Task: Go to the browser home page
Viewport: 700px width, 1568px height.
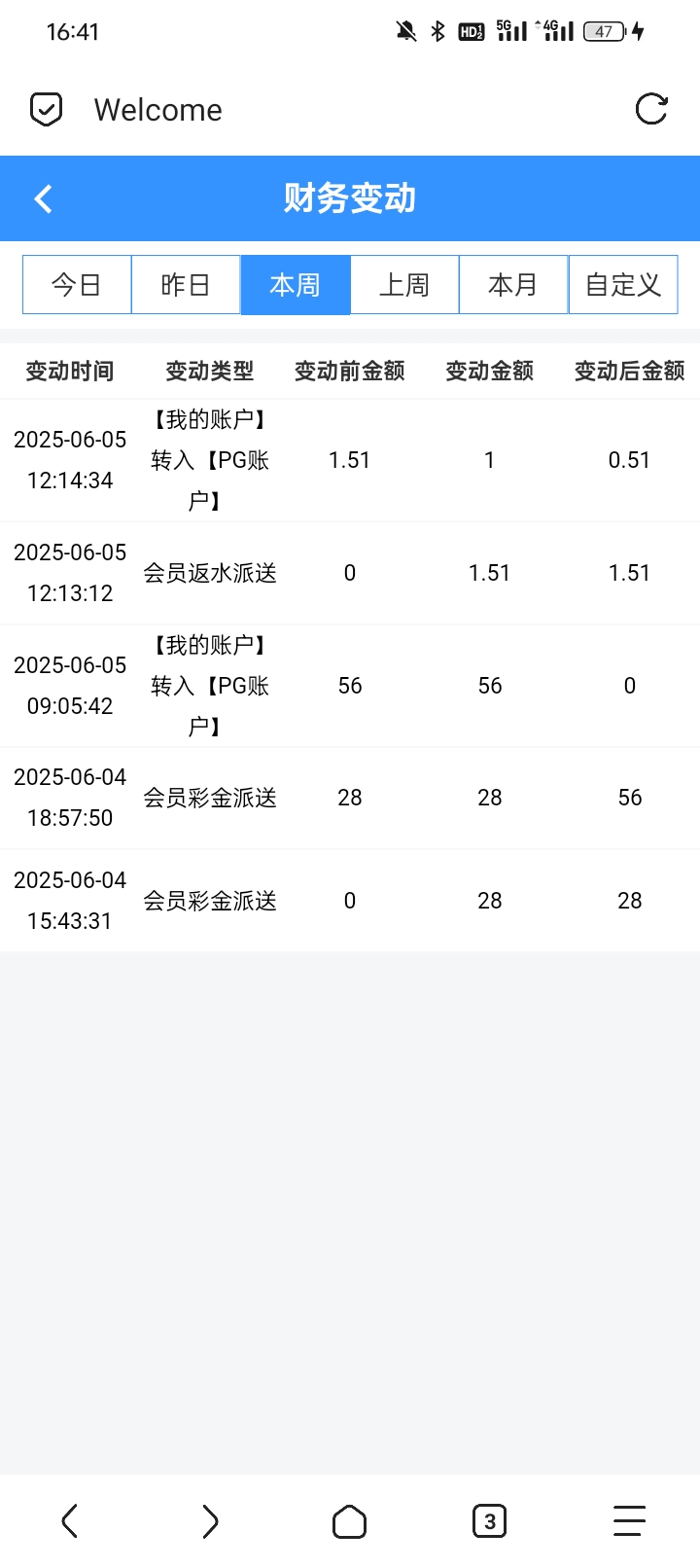Action: click(349, 1521)
